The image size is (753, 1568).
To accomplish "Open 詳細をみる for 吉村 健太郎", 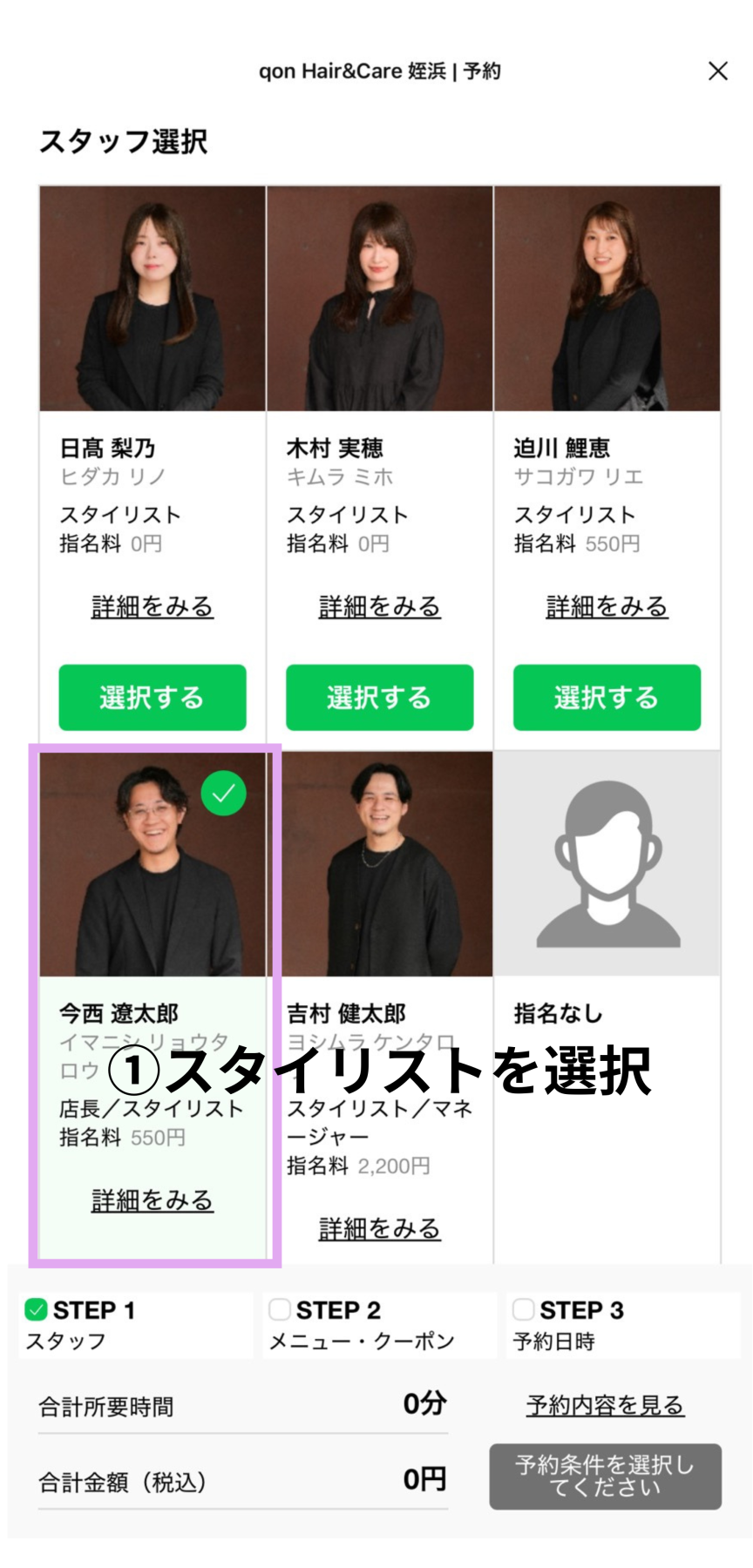I will [x=379, y=1229].
